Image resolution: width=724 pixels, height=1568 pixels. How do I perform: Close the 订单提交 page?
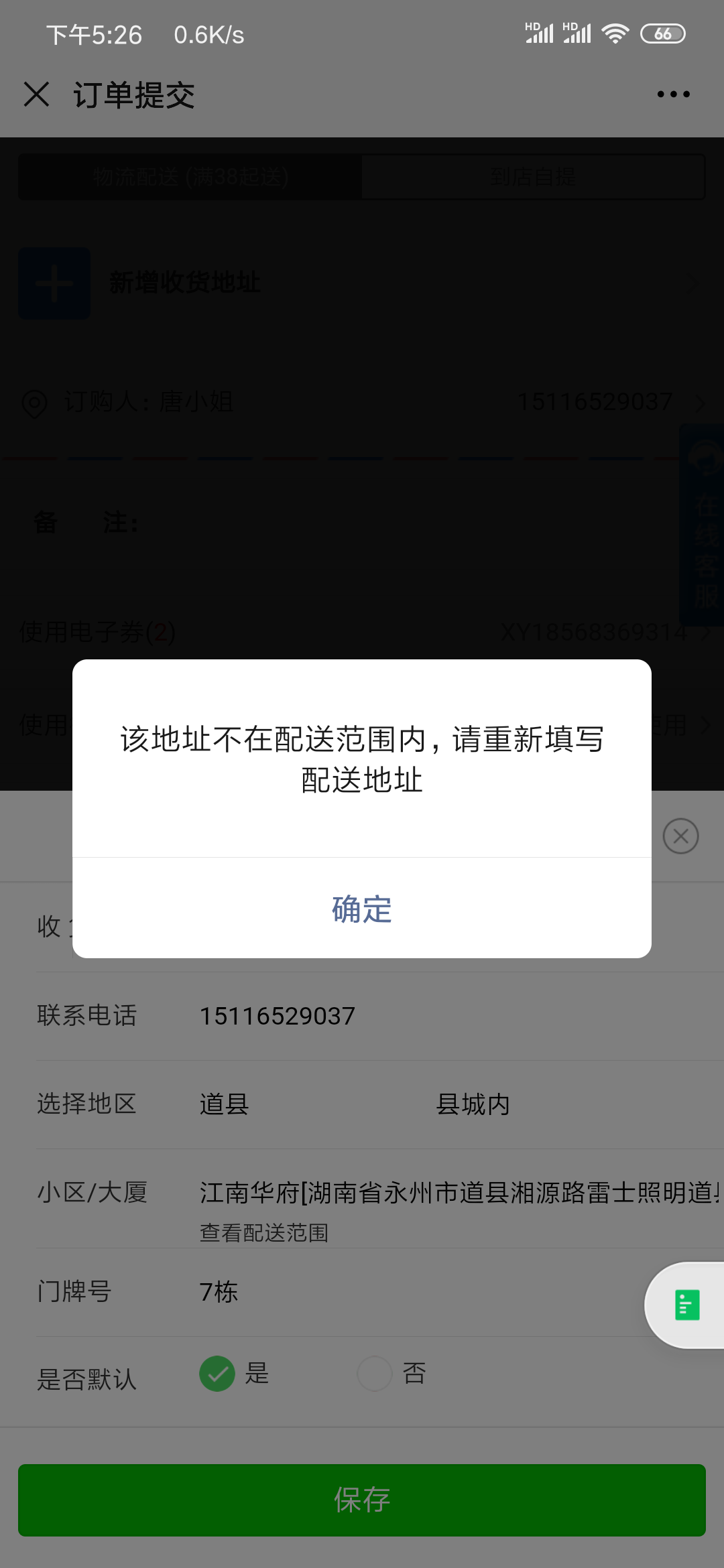pyautogui.click(x=36, y=94)
